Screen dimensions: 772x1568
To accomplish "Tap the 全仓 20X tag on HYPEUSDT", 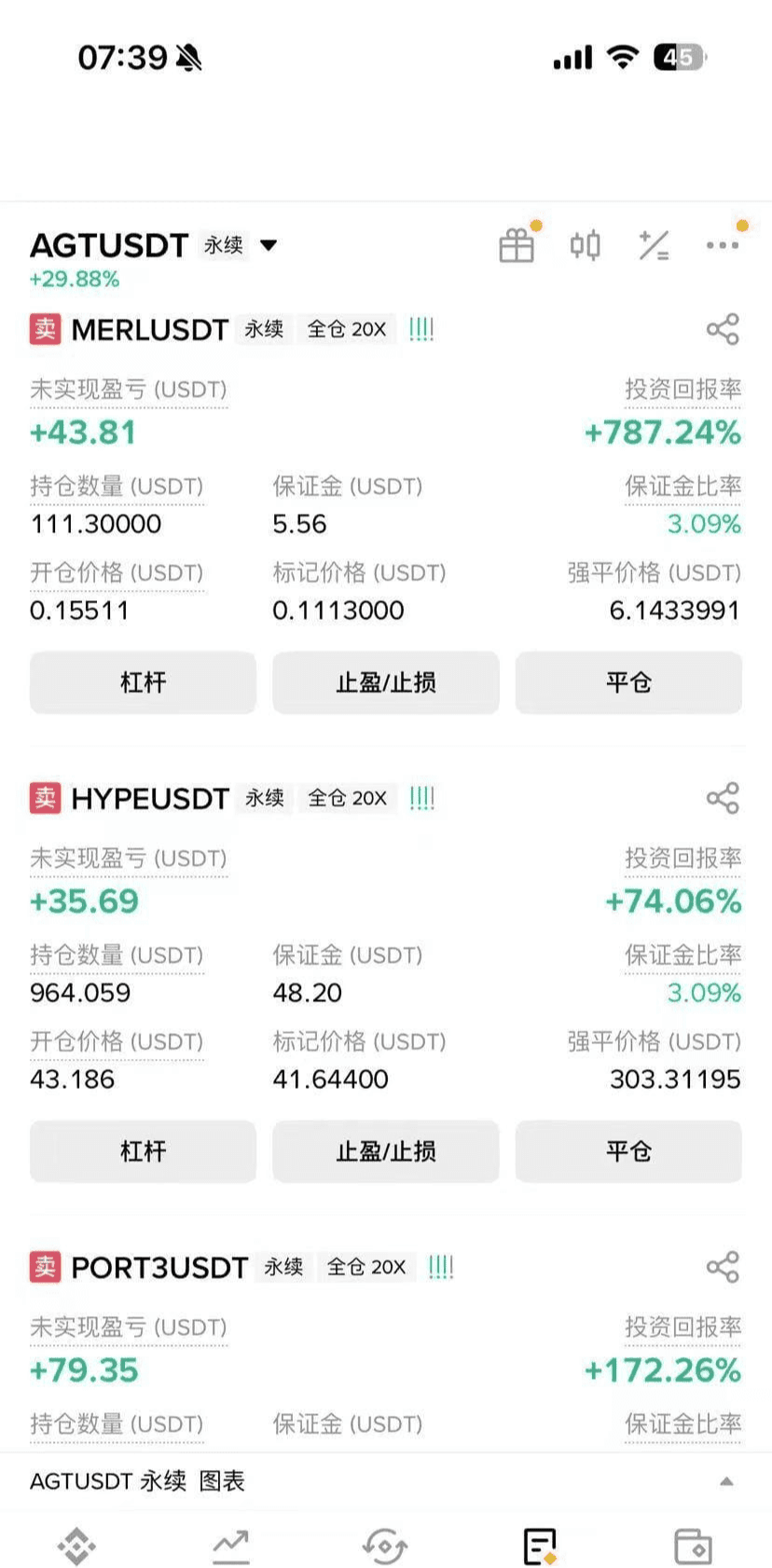I will [347, 798].
